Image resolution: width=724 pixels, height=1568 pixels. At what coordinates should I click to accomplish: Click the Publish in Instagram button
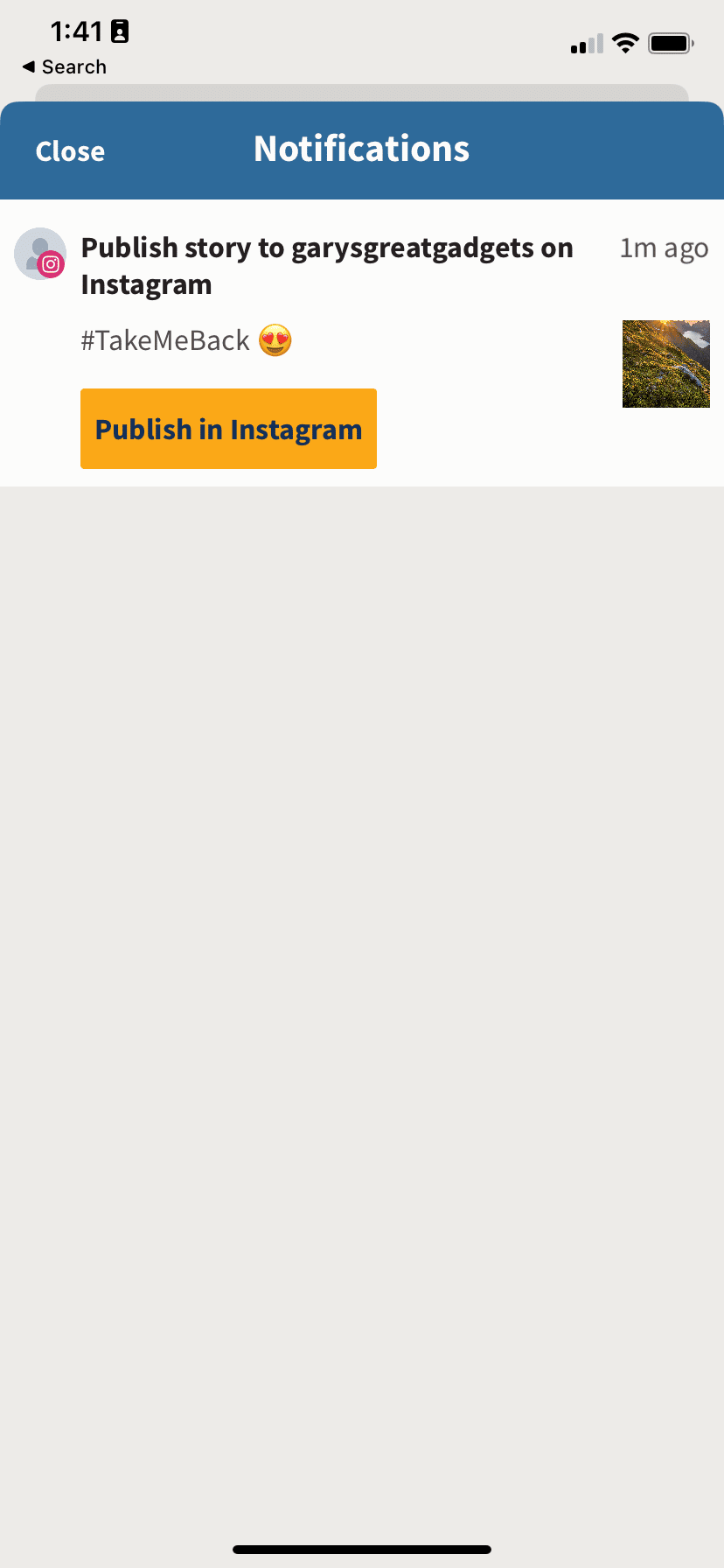(x=228, y=428)
